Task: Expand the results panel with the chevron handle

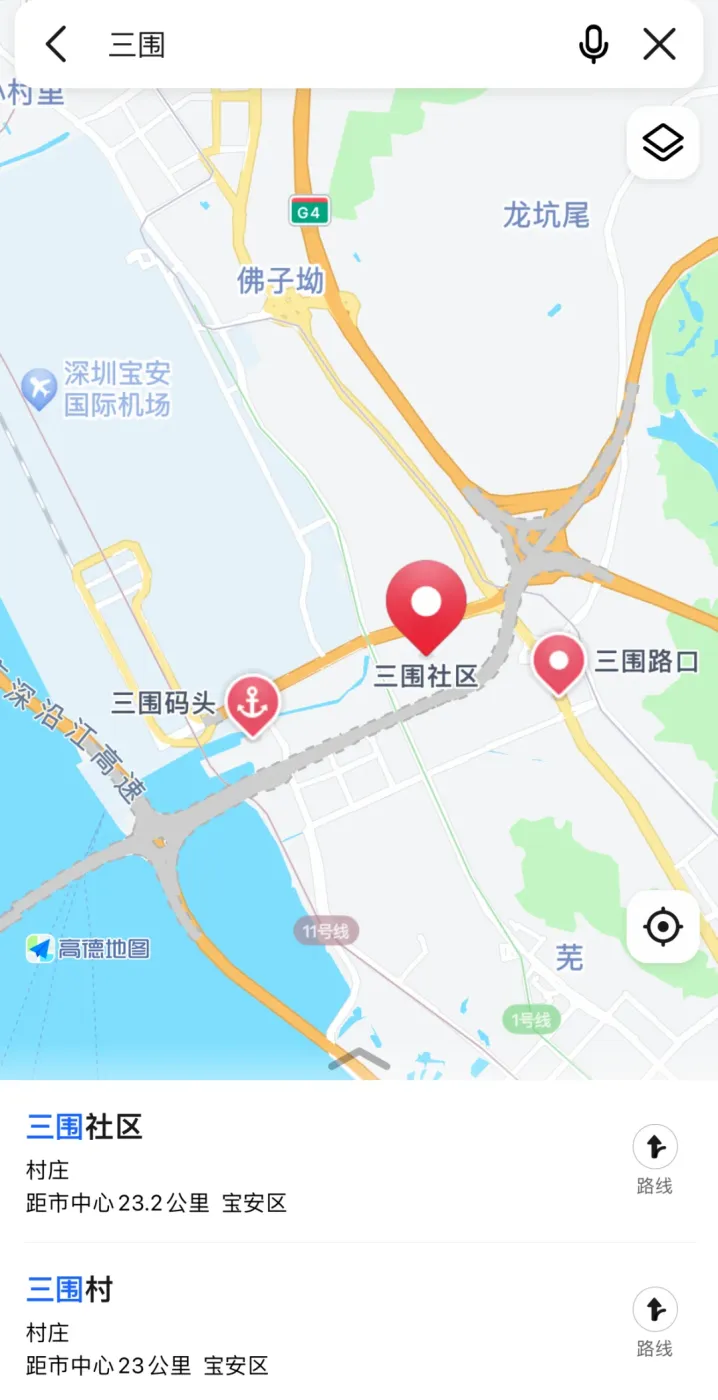Action: 358,1058
